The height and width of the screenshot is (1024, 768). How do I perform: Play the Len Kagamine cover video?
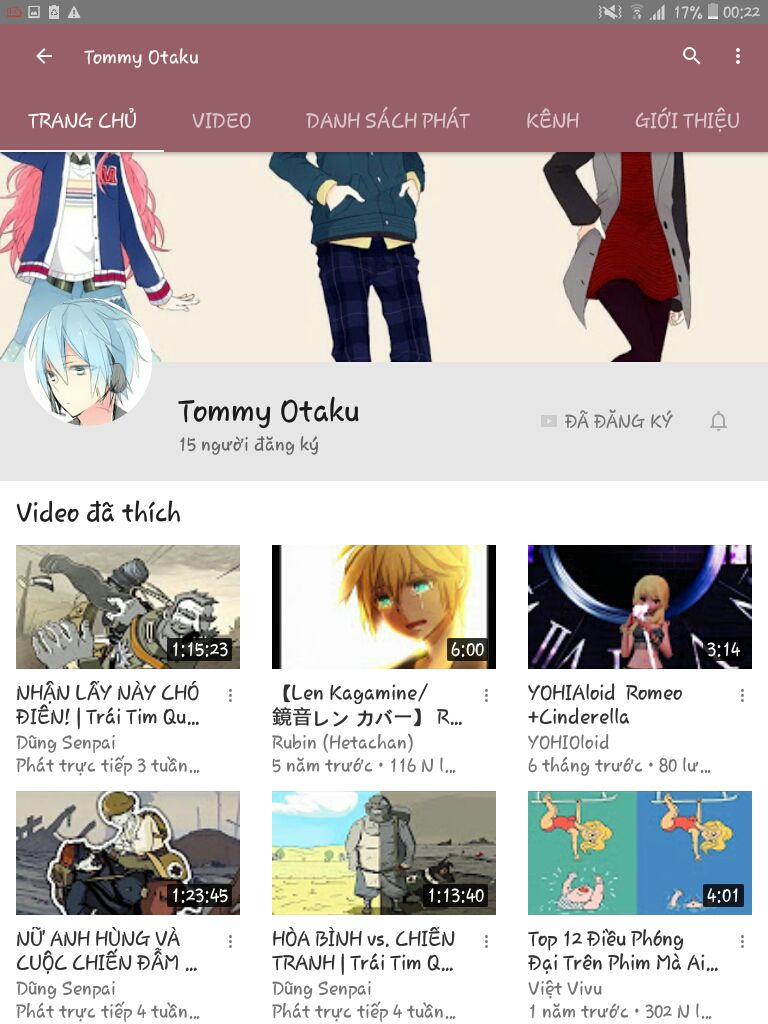(384, 607)
